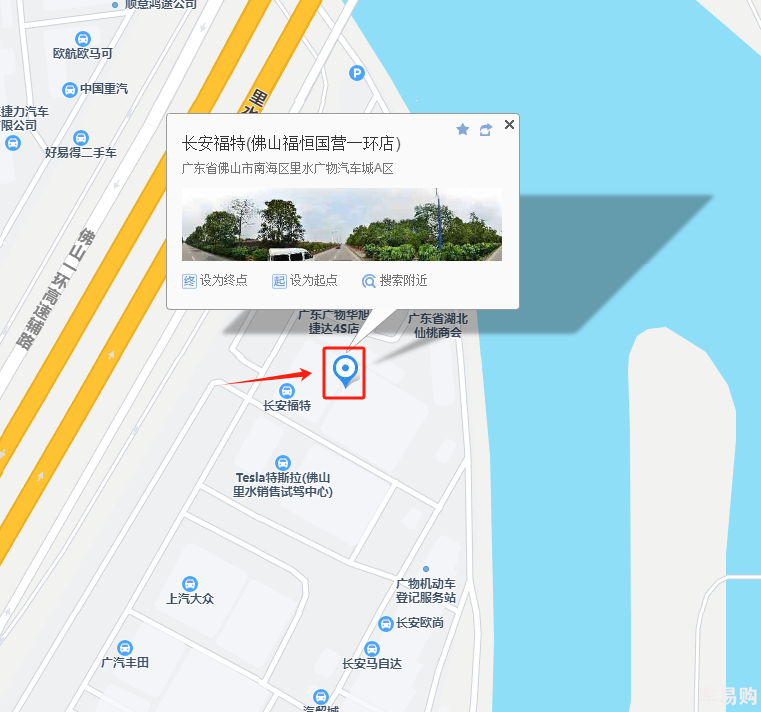Select 设为起点 to set as start point
The image size is (761, 712).
(x=304, y=281)
